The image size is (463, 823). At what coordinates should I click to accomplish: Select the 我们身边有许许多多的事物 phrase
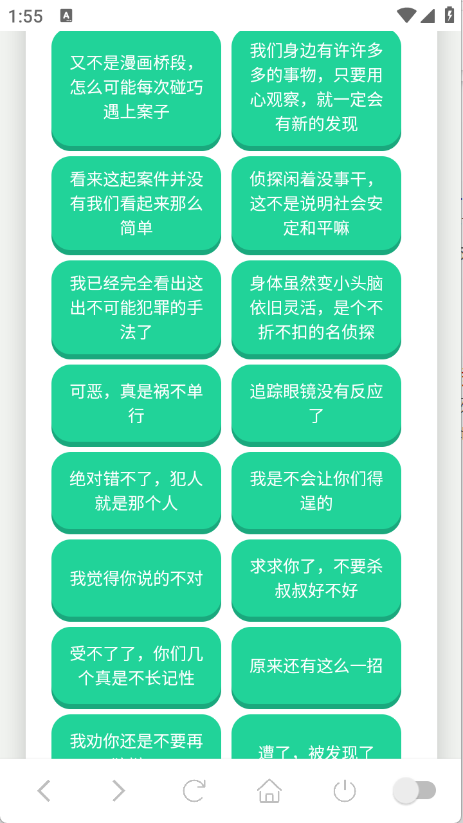coord(316,87)
